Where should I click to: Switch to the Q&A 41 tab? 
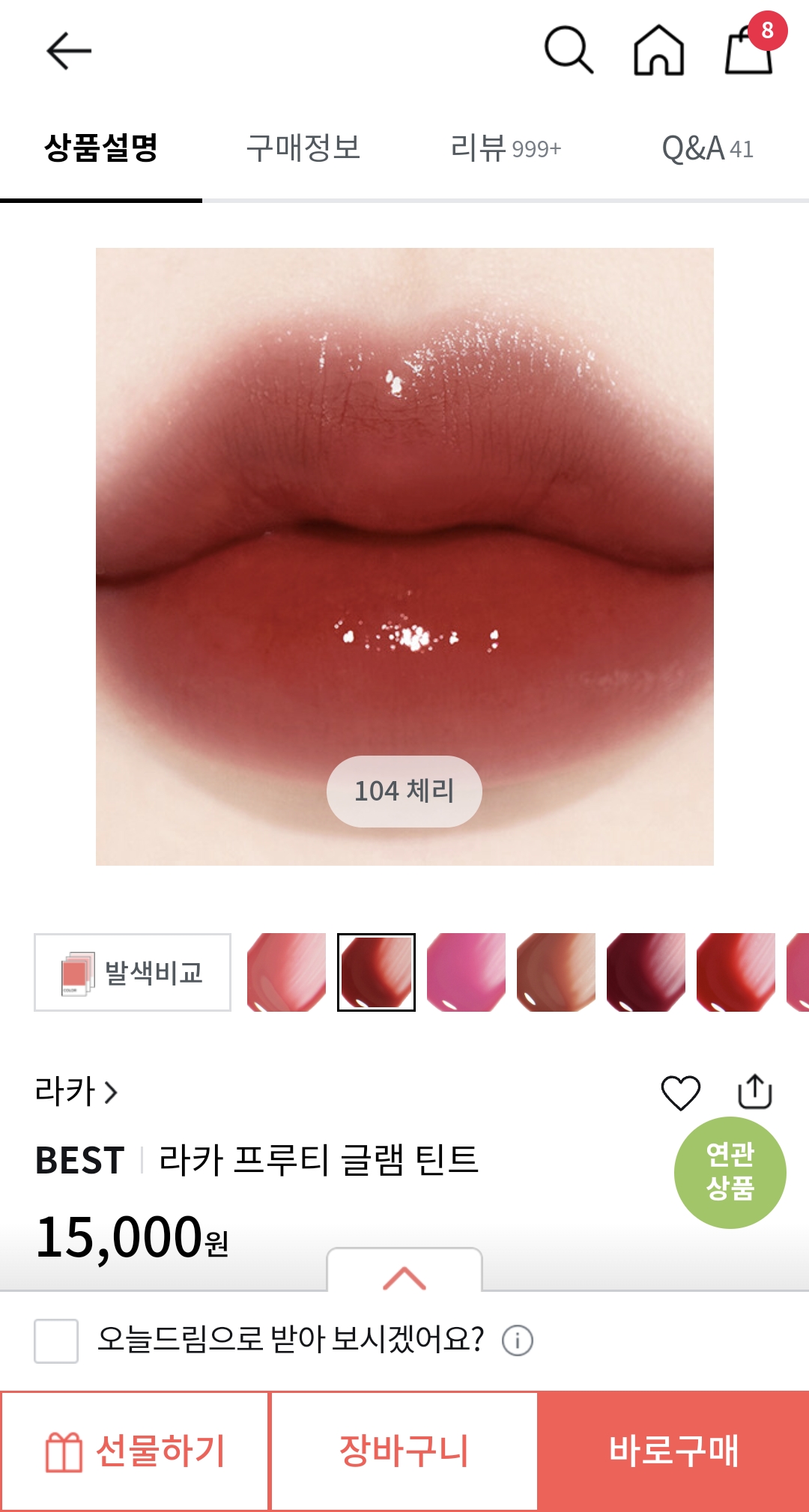[x=707, y=148]
